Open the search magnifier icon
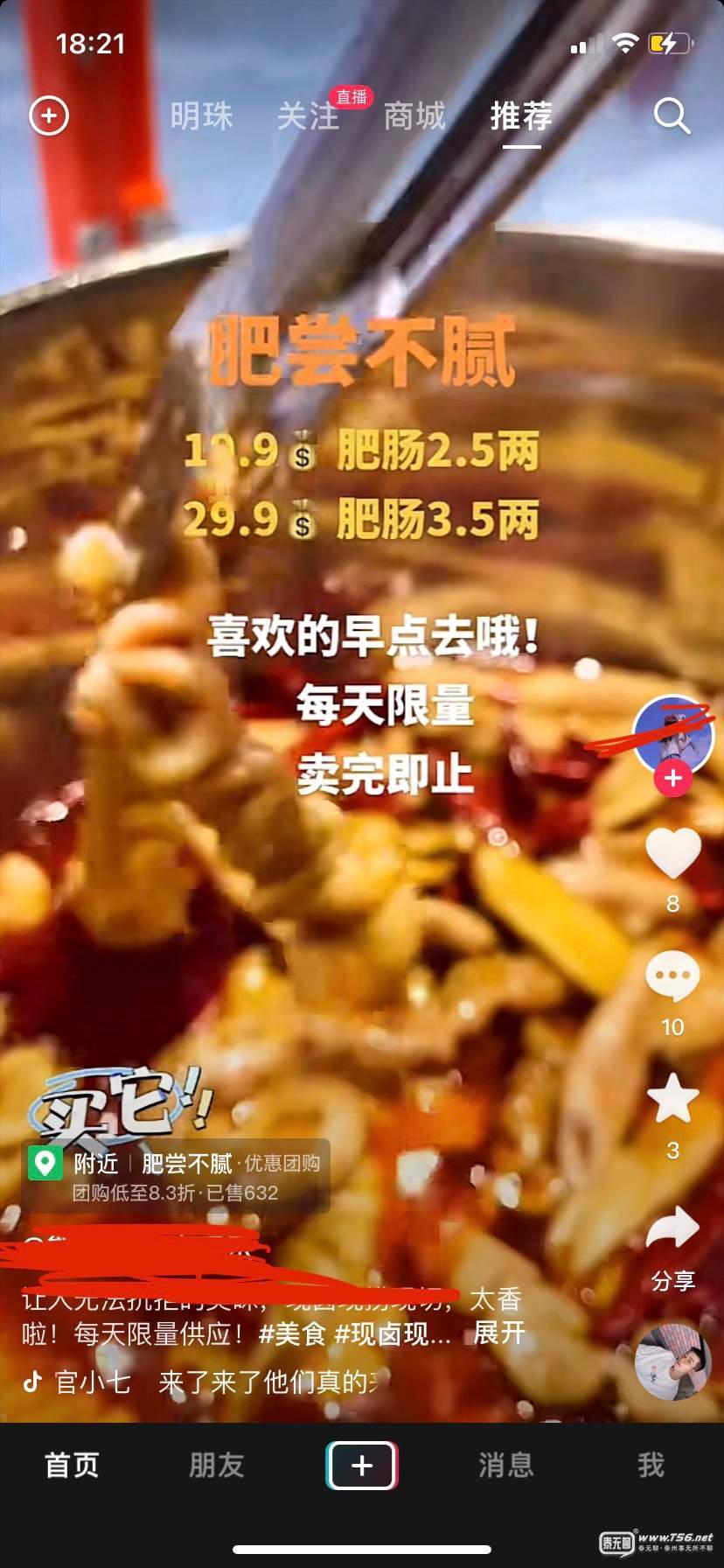This screenshot has height=1568, width=724. tap(672, 115)
